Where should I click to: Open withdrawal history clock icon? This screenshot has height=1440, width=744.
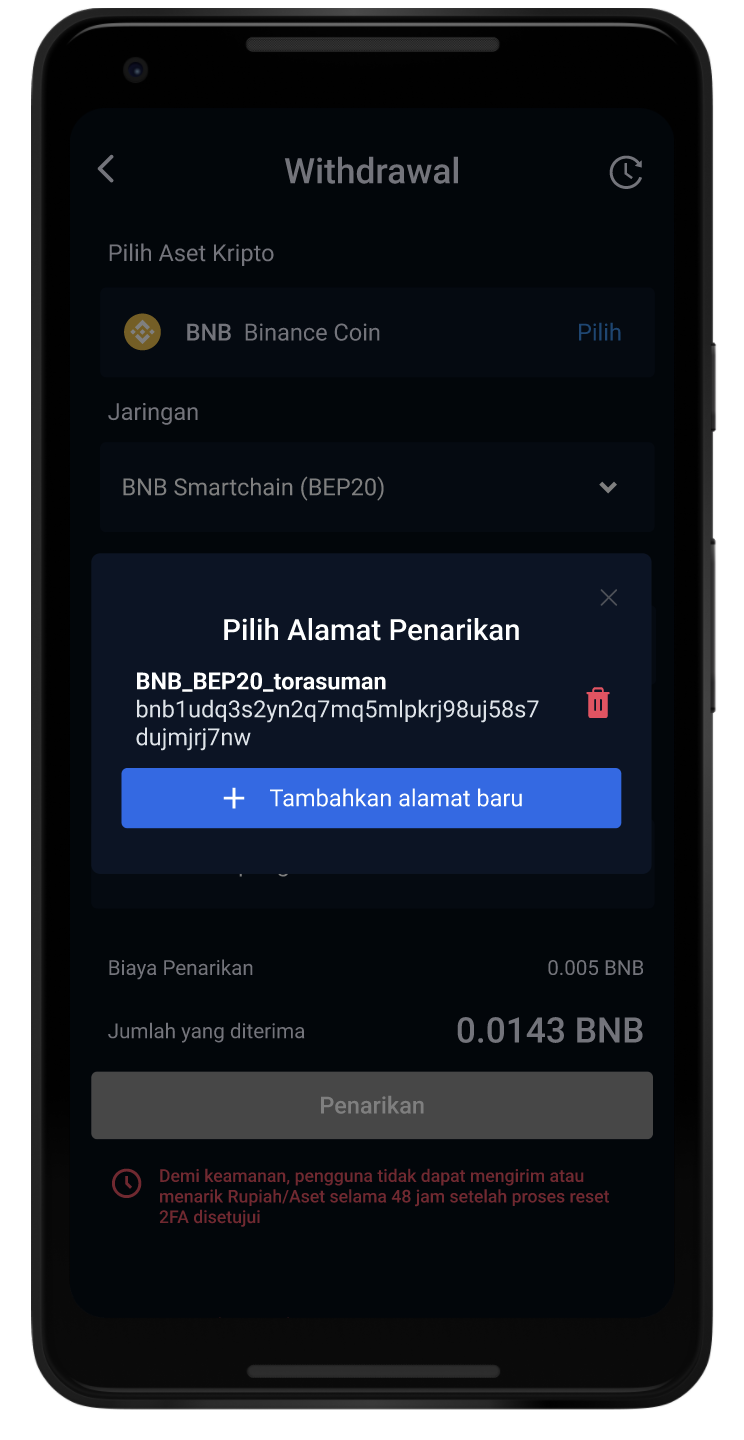626,172
